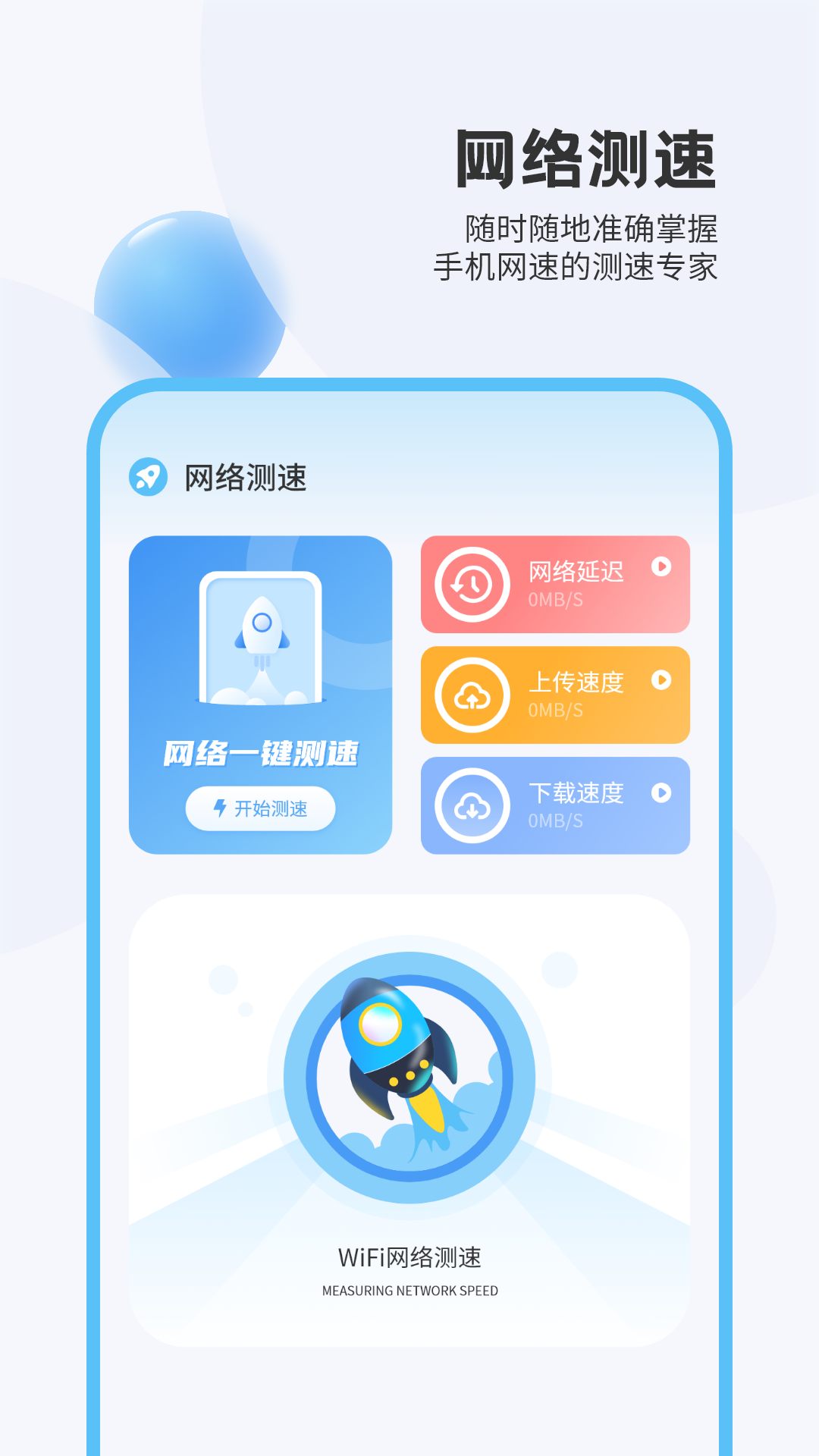Click the download cloud icon on 下载速度 card

(x=472, y=805)
